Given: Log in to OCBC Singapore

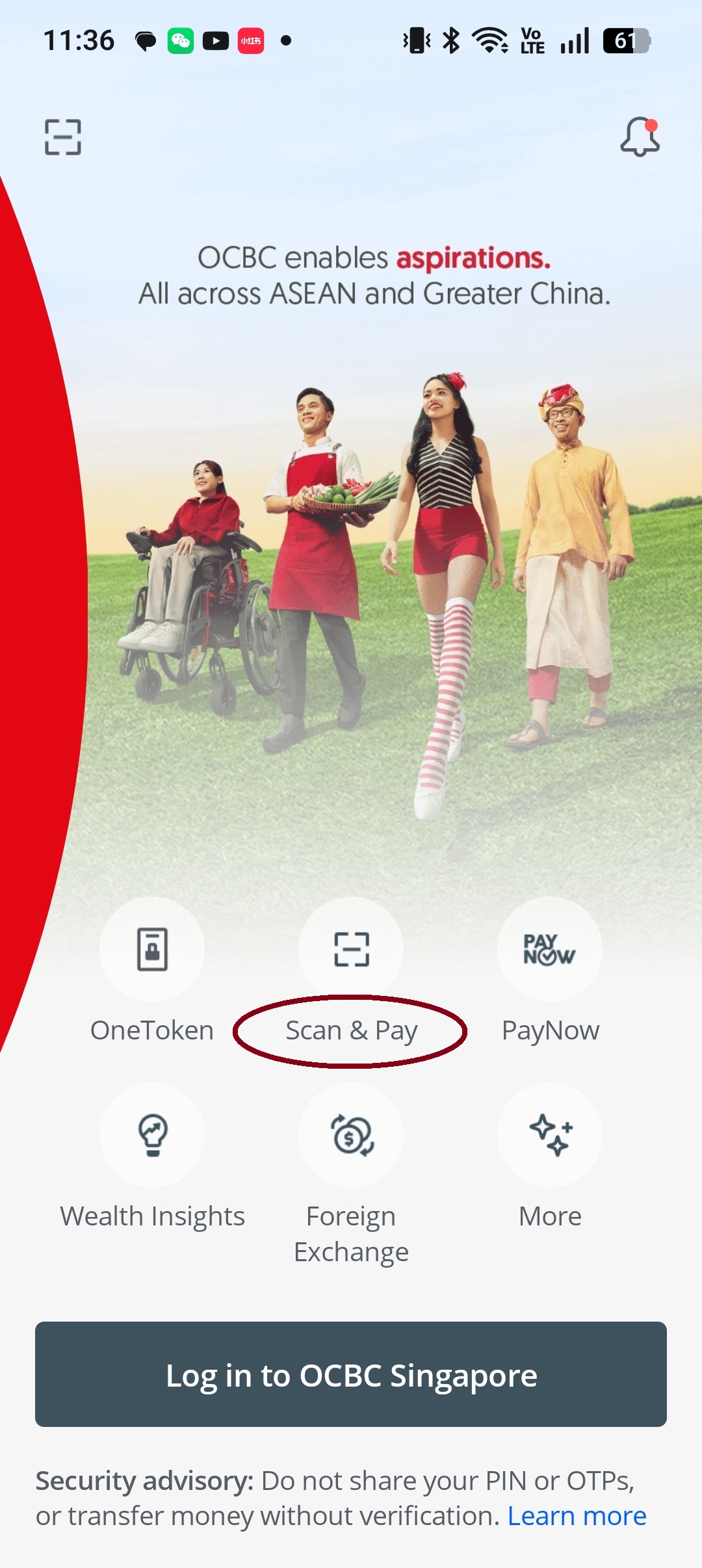Looking at the screenshot, I should coord(351,1374).
